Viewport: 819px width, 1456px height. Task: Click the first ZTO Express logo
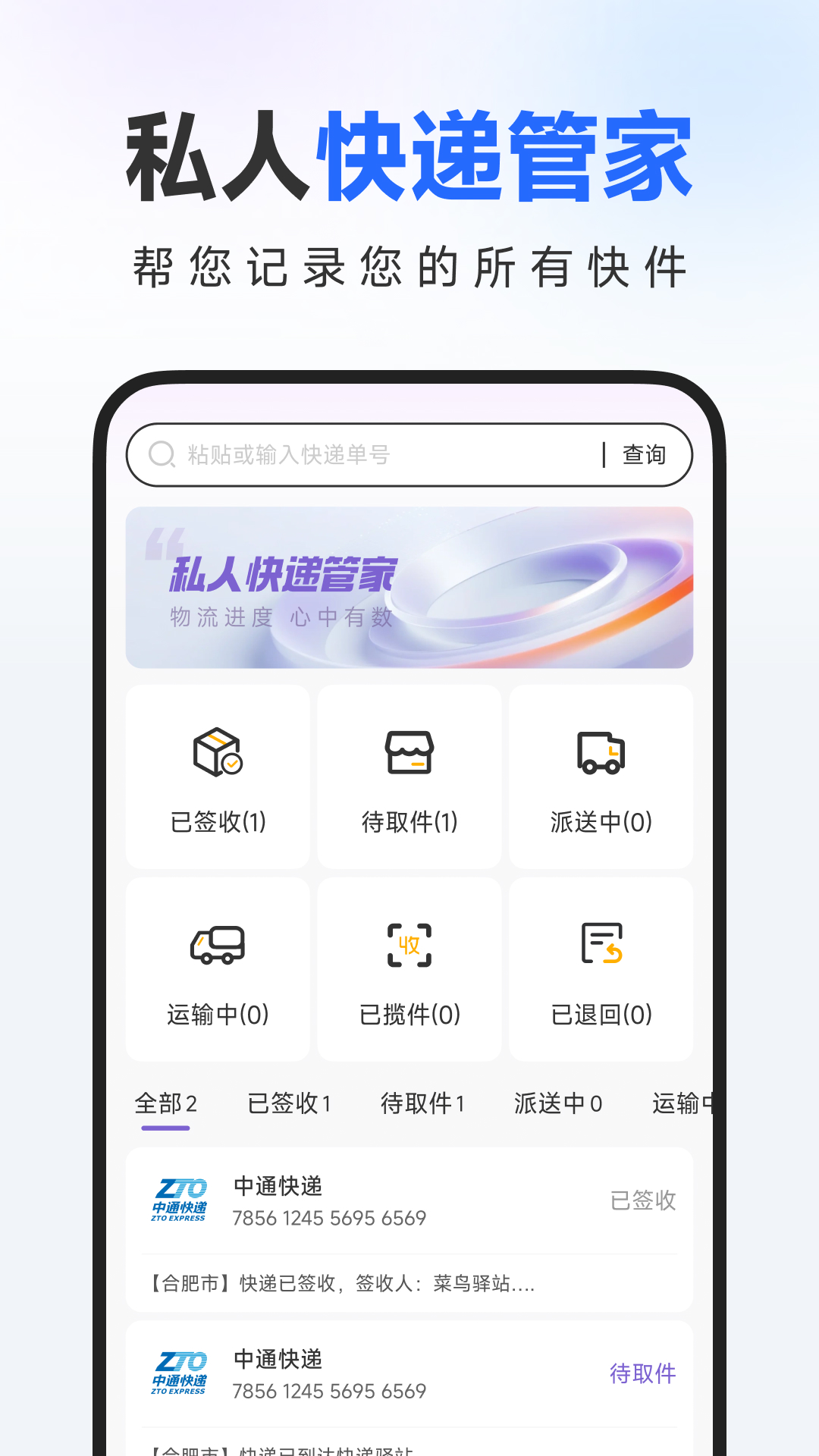178,1200
